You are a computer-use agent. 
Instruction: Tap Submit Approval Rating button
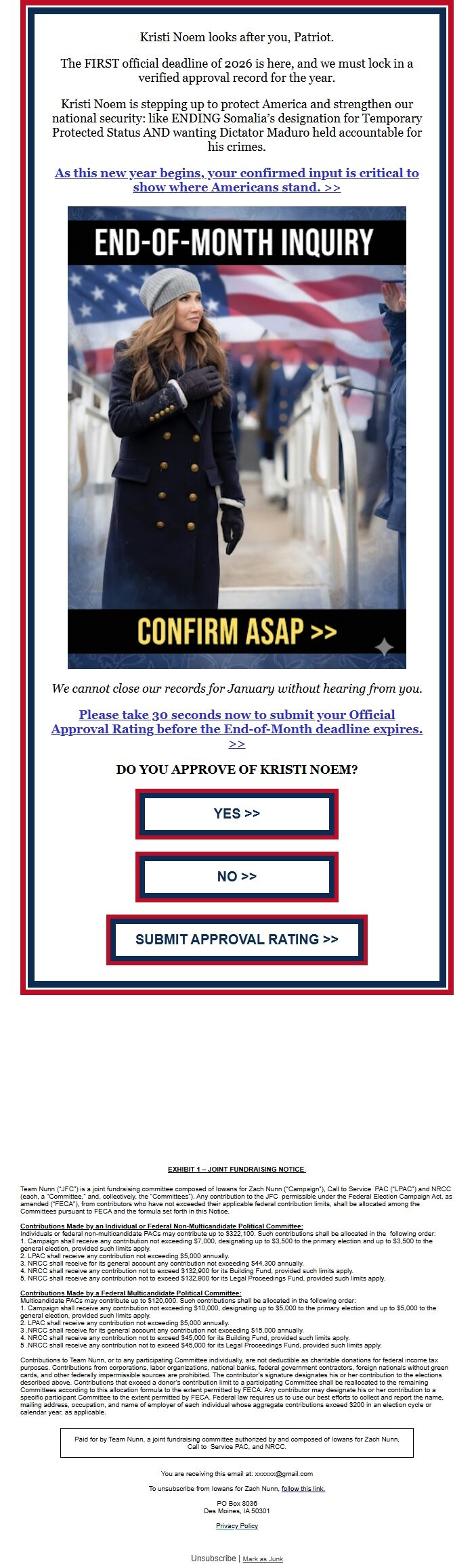pyautogui.click(x=236, y=940)
